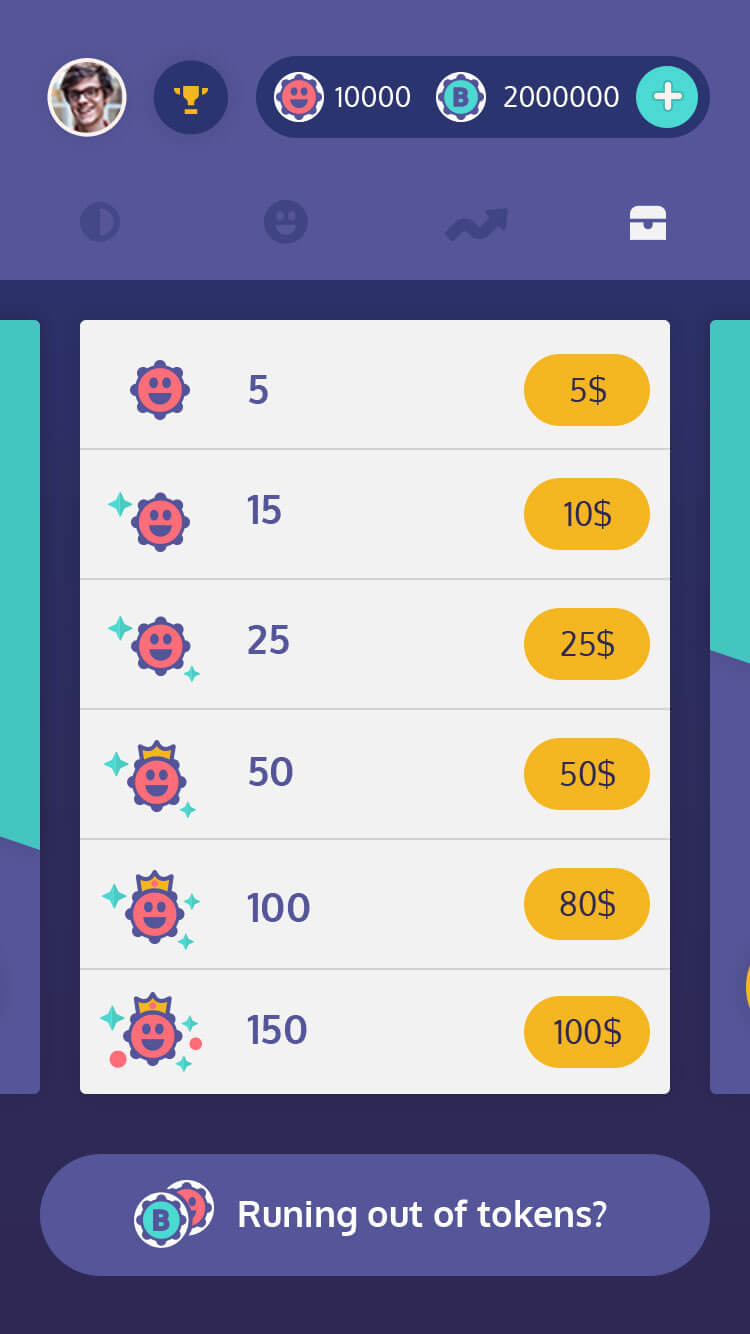The image size is (750, 1334).
Task: Open the Runing out of tokens banner
Action: [x=375, y=1215]
